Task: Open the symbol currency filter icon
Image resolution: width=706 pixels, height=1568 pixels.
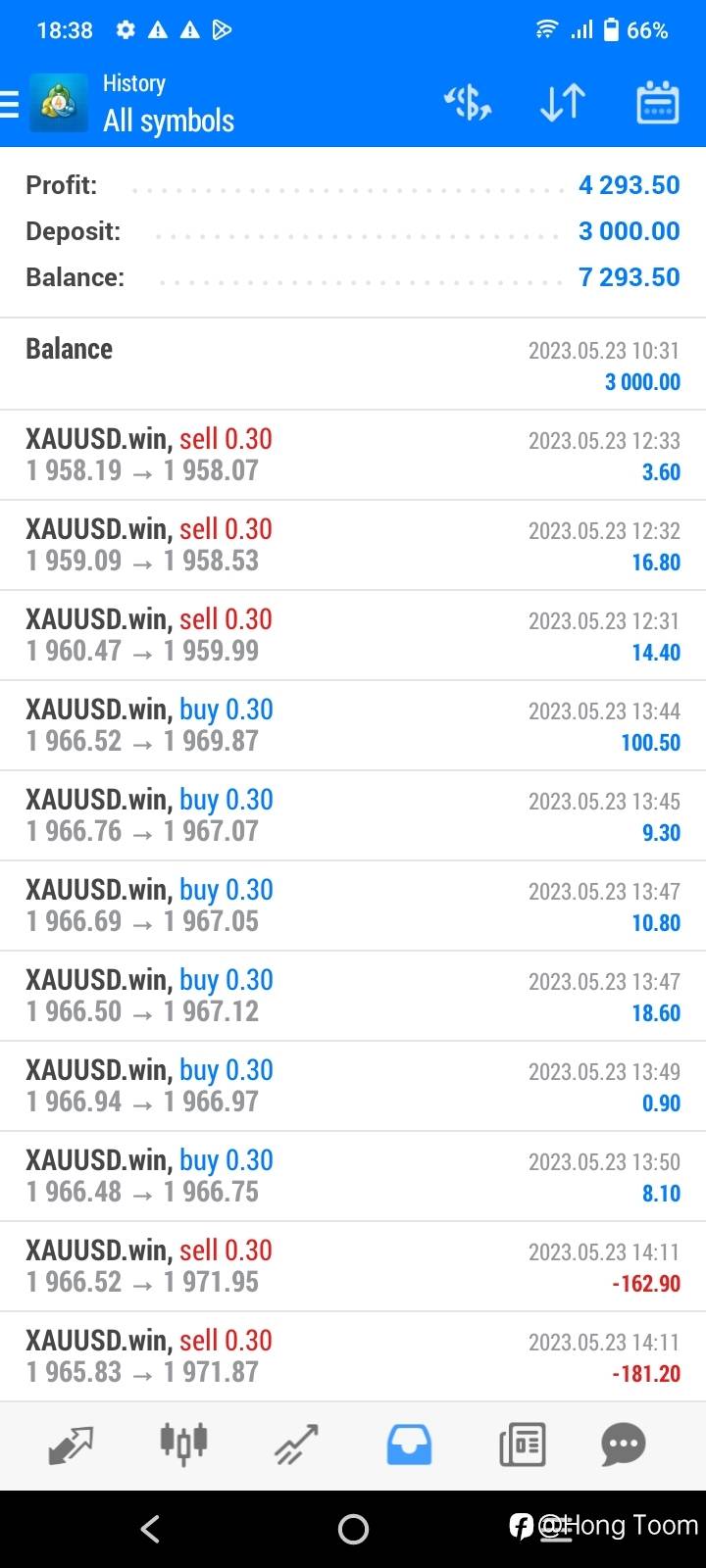Action: (468, 103)
